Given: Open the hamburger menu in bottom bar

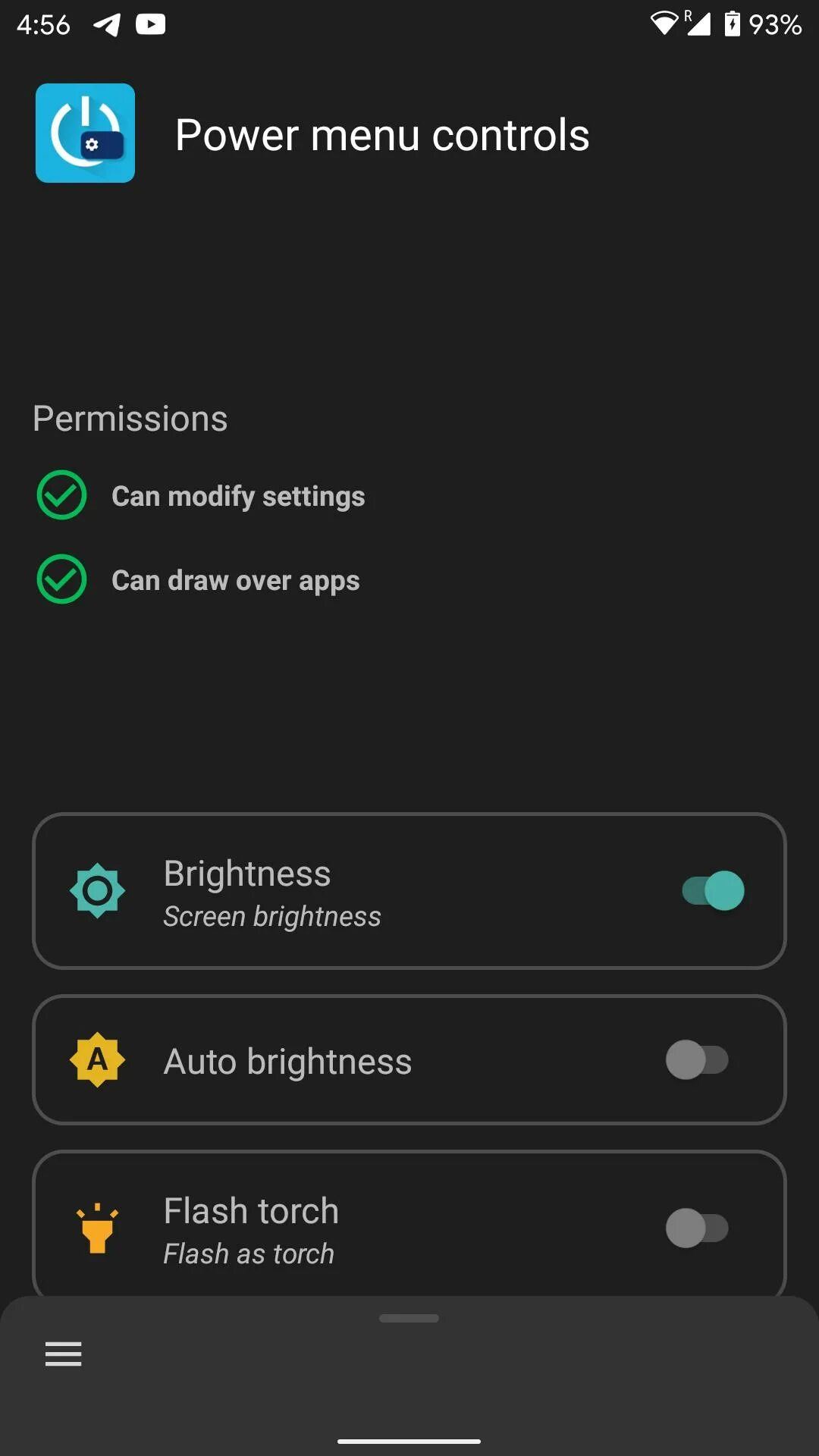Looking at the screenshot, I should pos(63,1354).
